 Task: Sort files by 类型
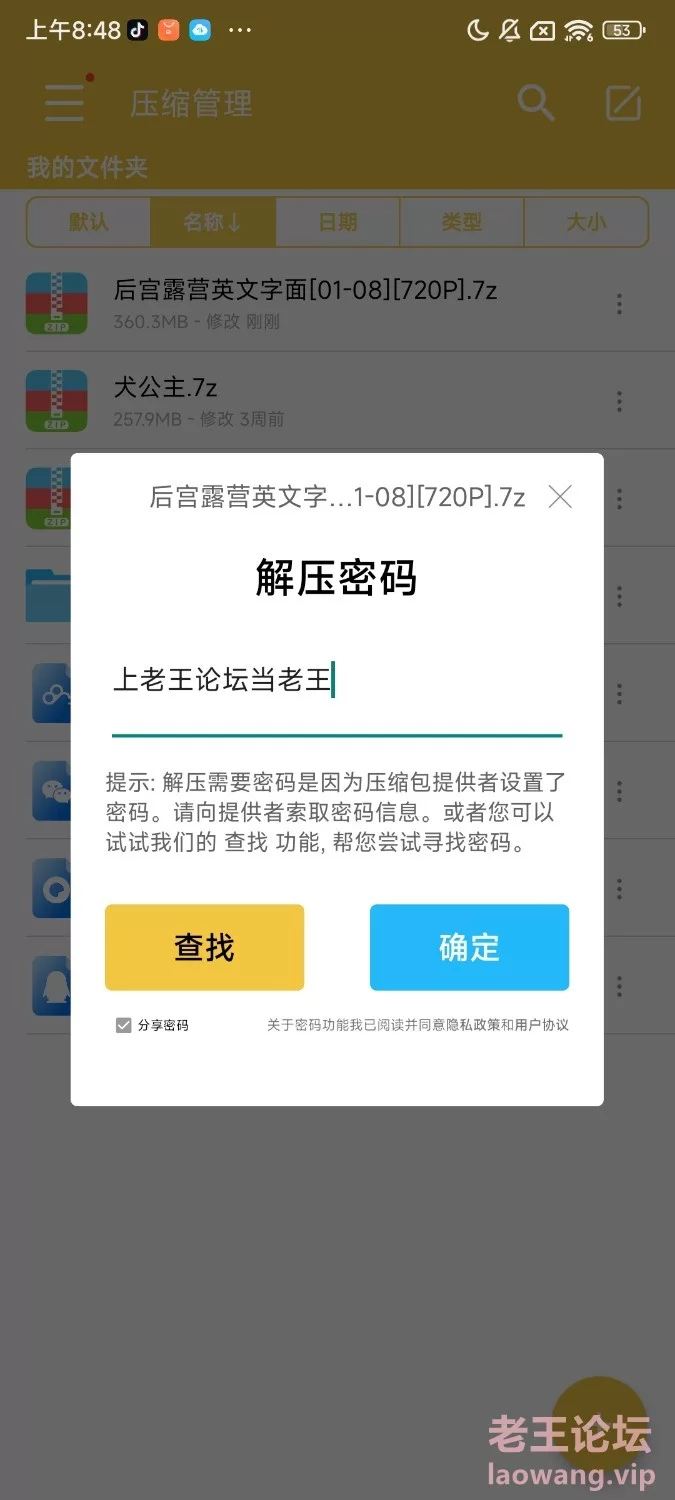pos(461,222)
